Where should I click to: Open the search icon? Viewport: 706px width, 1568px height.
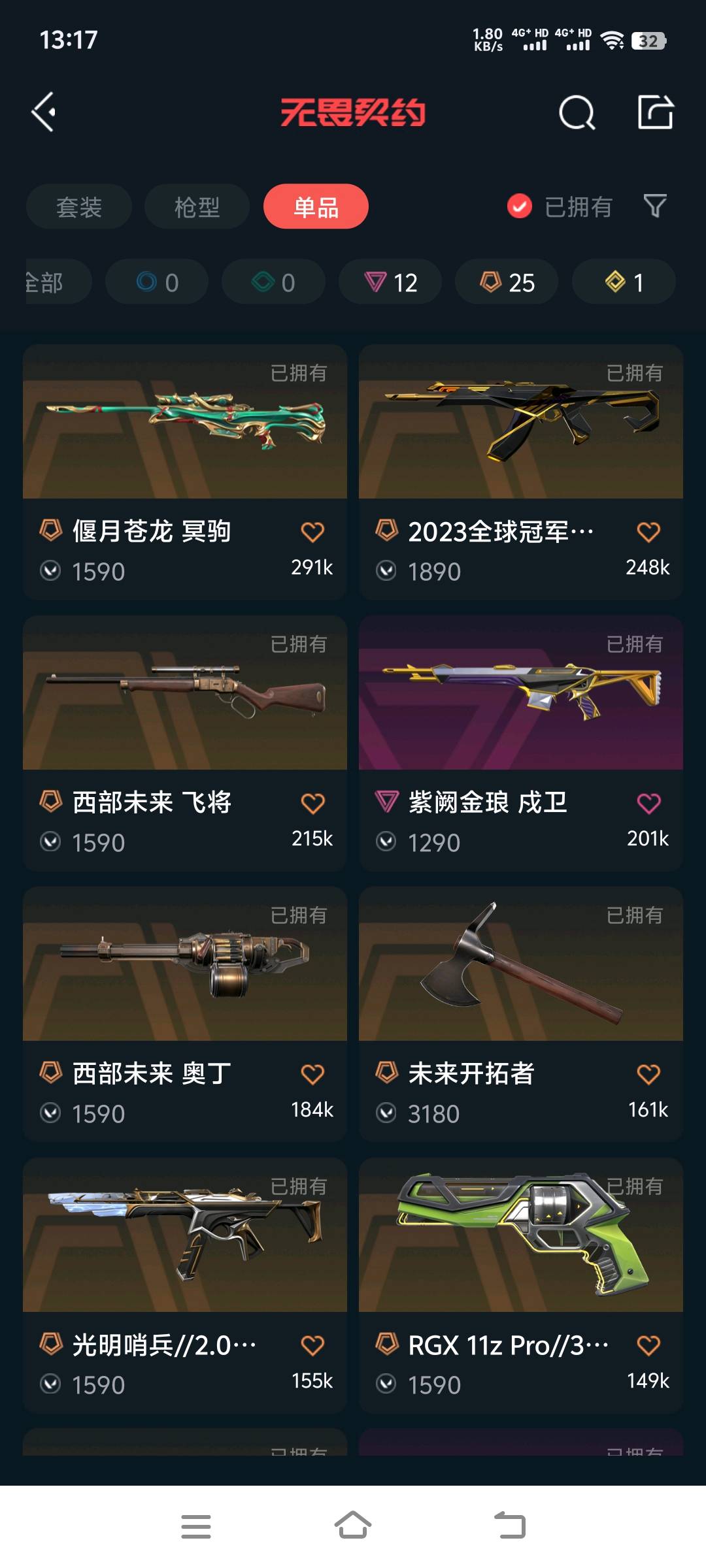pos(577,113)
